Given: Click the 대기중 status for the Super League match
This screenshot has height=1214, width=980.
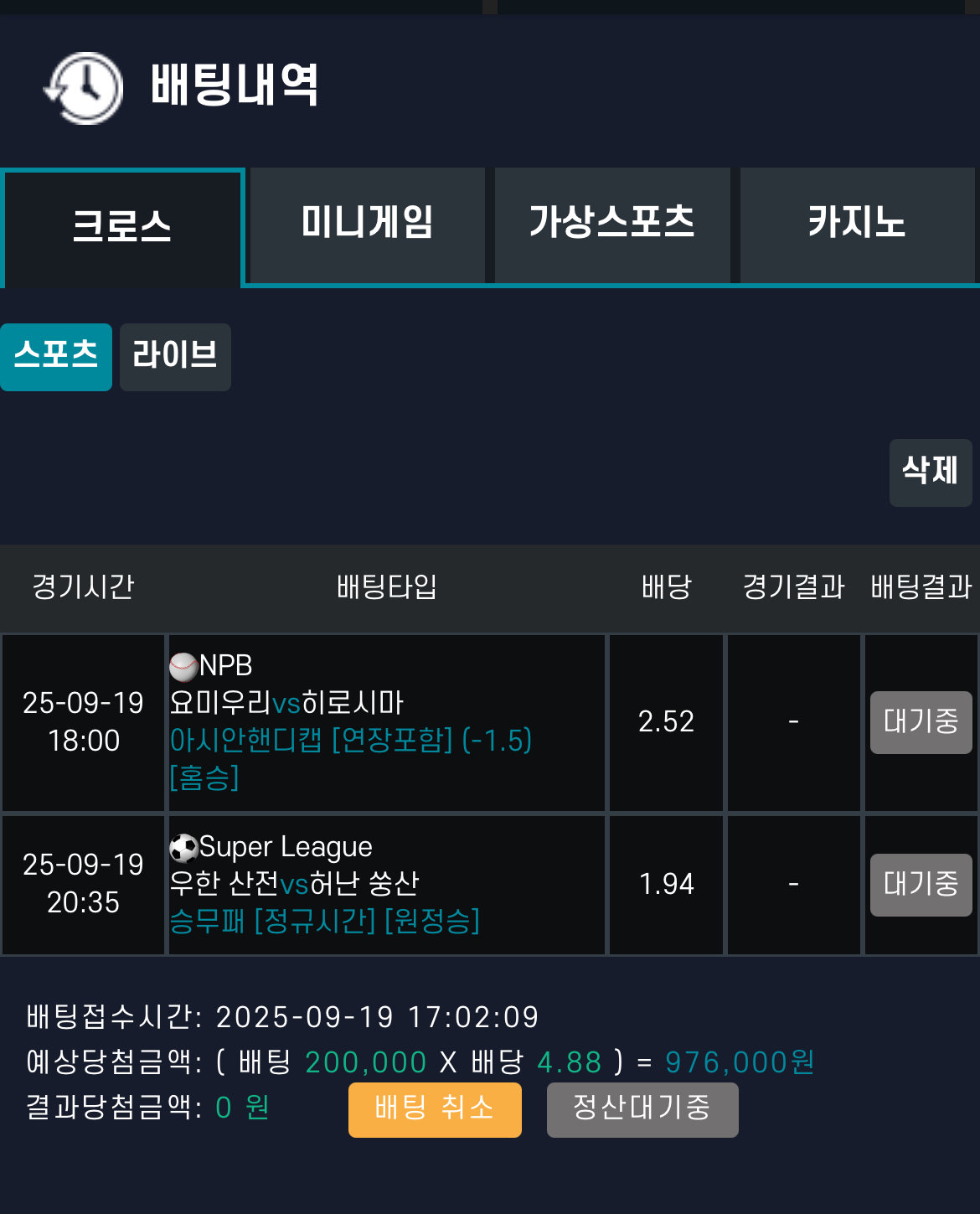Looking at the screenshot, I should tap(921, 884).
